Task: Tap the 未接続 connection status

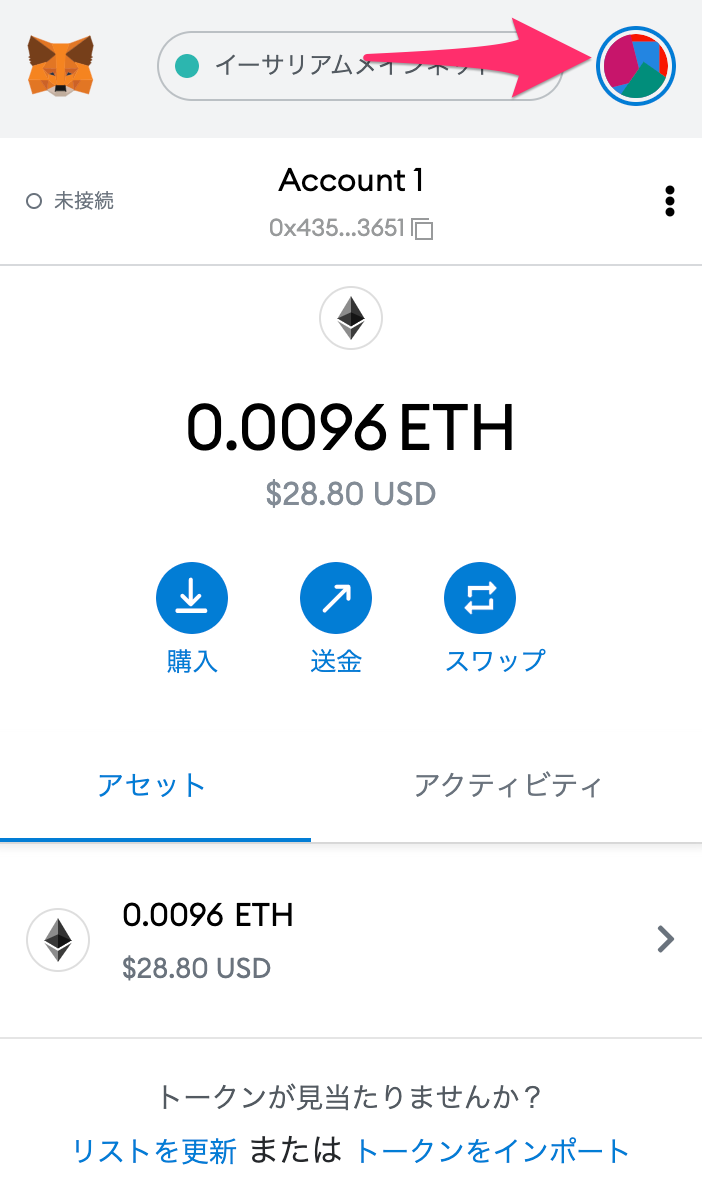Action: 70,201
